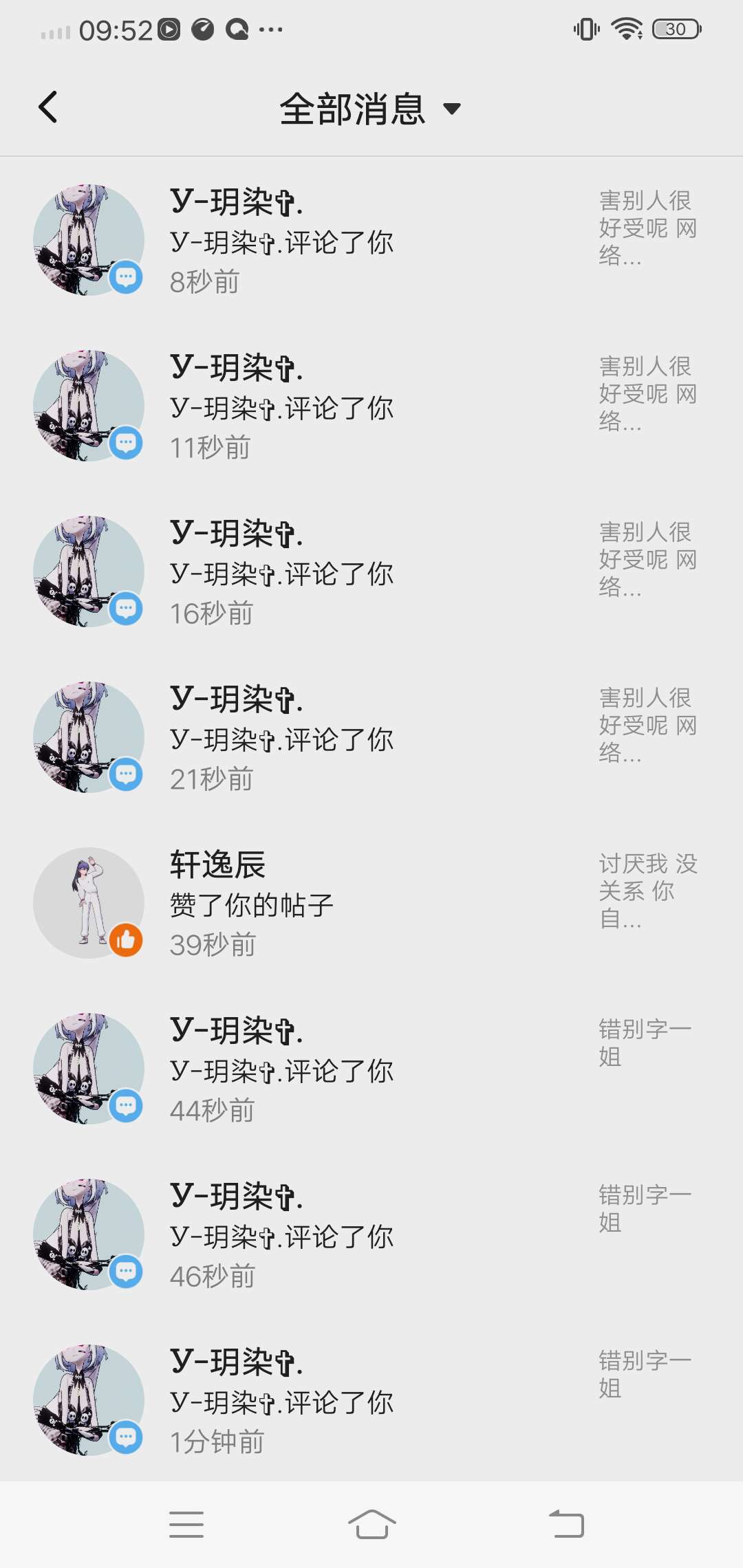Open the comment notification from 1分钟前
Screen dimensions: 743x1568
click(x=371, y=1400)
